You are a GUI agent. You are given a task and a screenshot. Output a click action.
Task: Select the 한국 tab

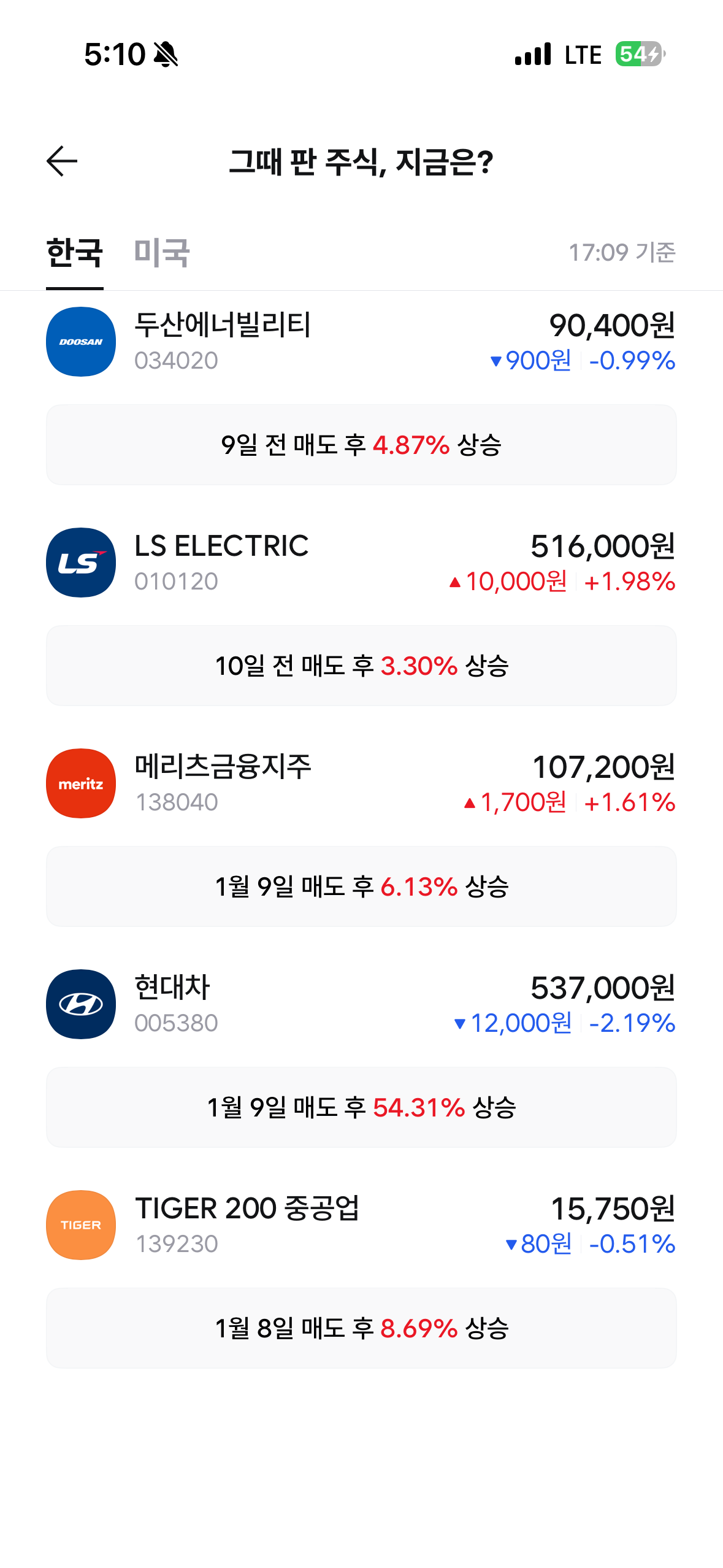(74, 253)
